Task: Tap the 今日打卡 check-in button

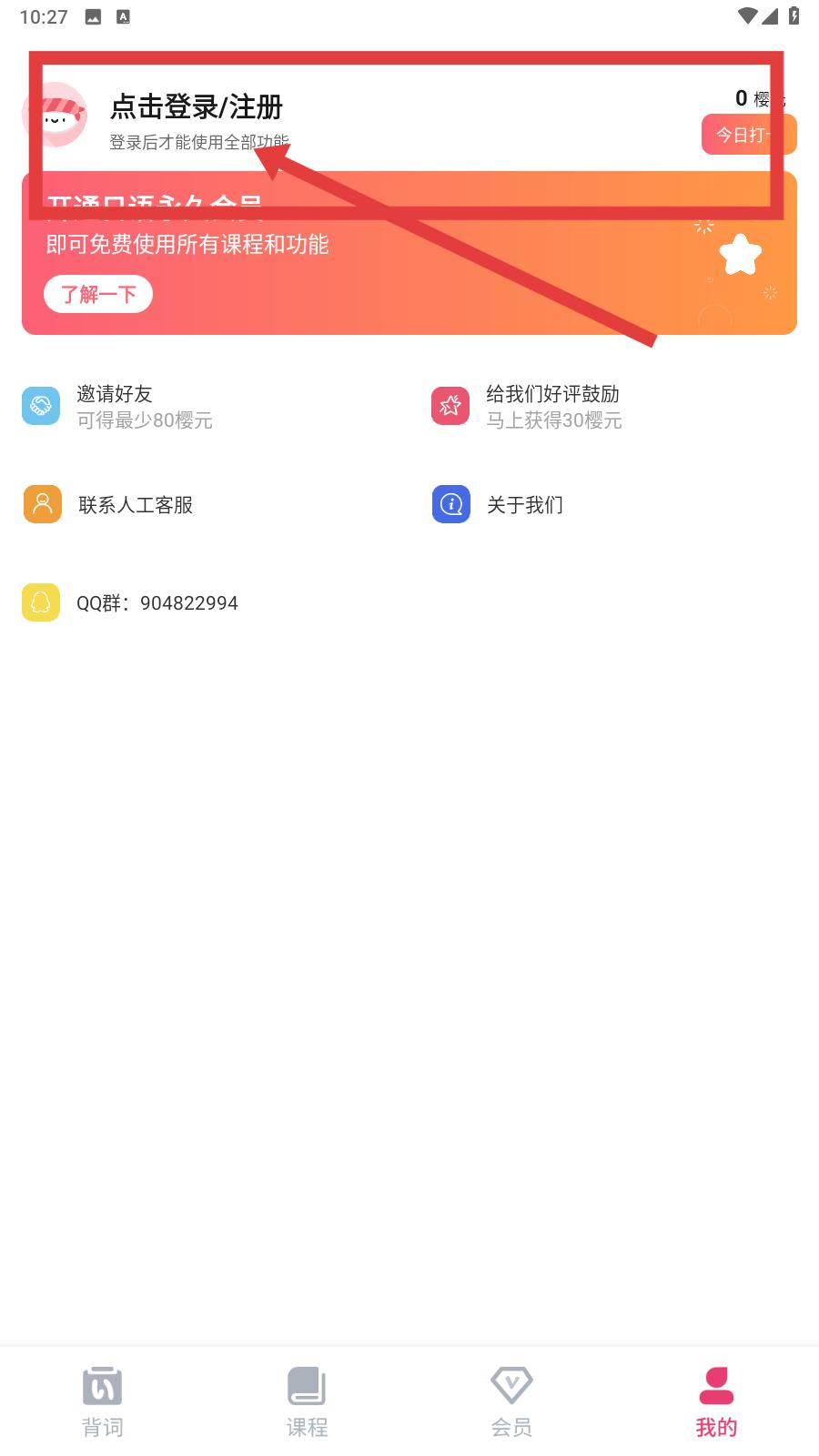Action: tap(749, 135)
